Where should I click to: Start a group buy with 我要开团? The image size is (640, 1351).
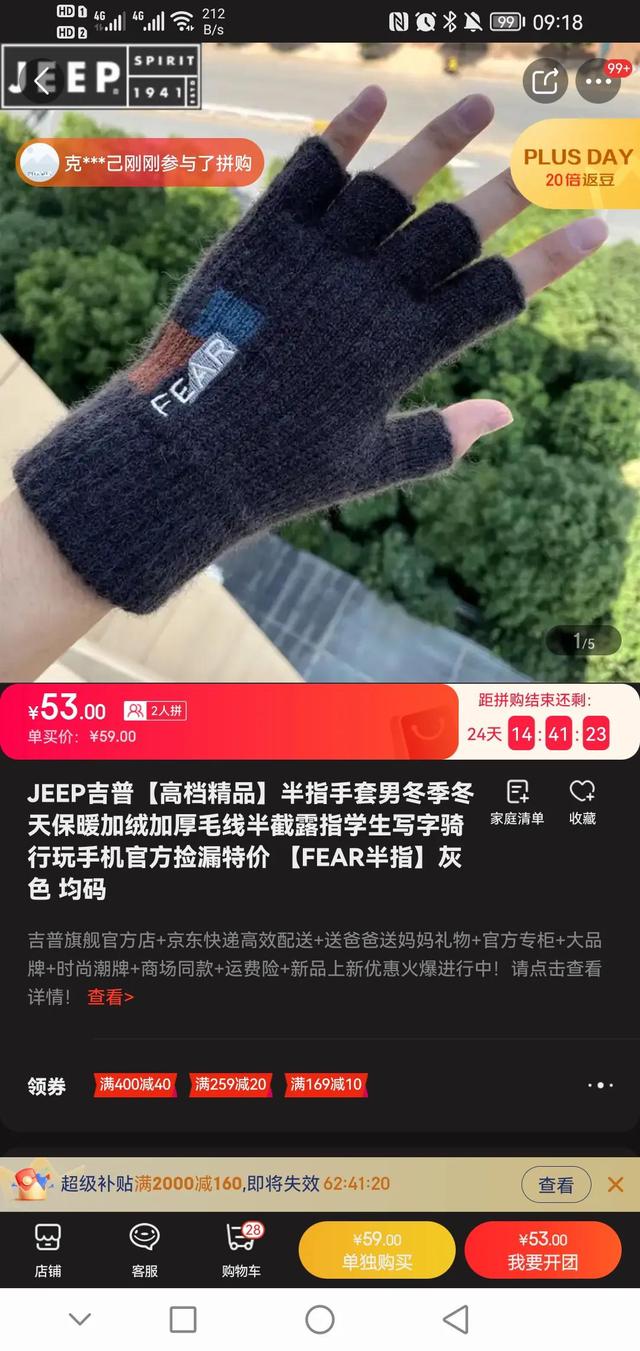[x=542, y=1250]
